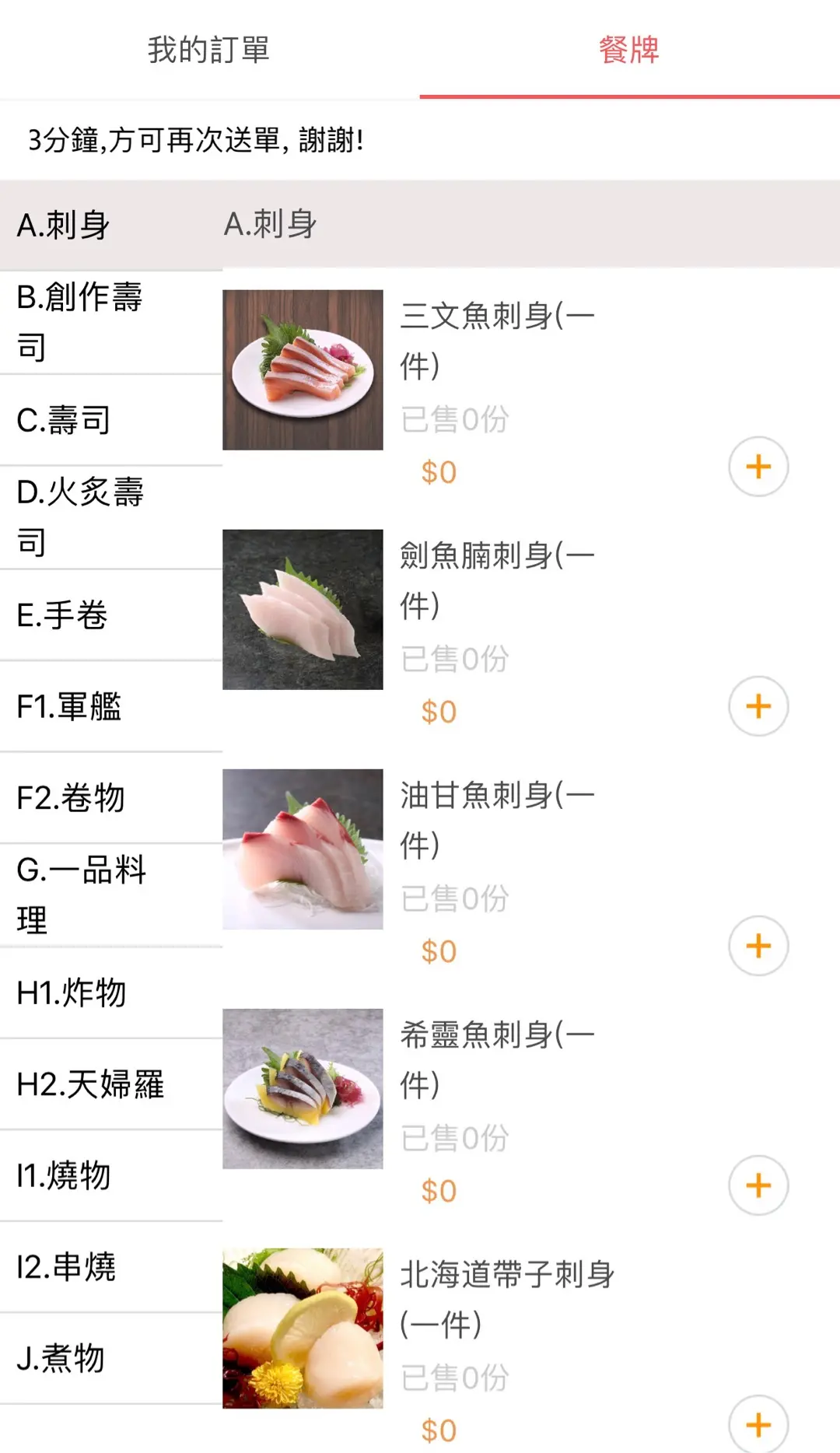Add 北海道帶子刺身 to the order
Image resolution: width=840 pixels, height=1453 pixels.
[758, 1425]
